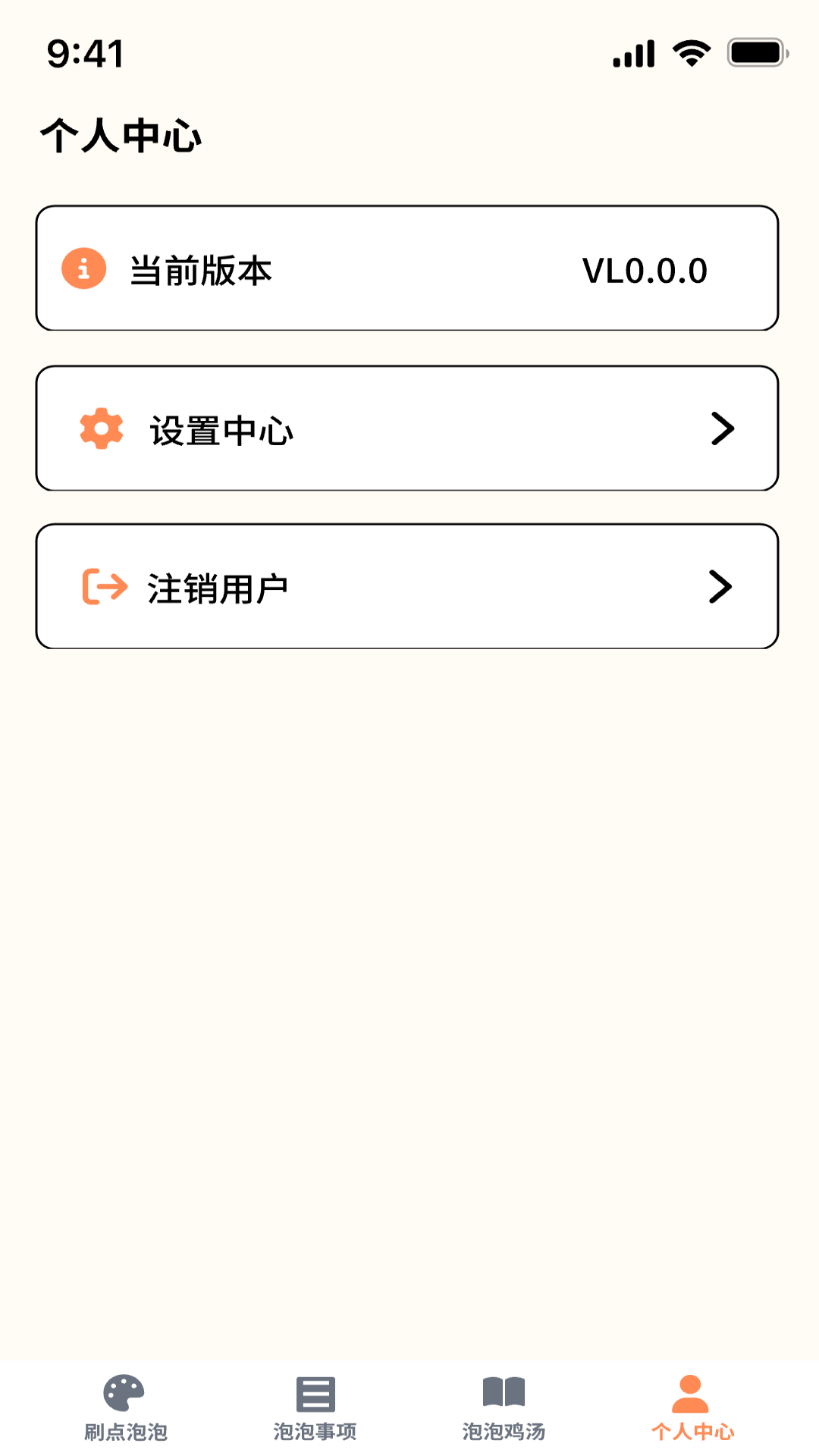Tap the 当前版本 version row
The image size is (819, 1456).
point(407,268)
